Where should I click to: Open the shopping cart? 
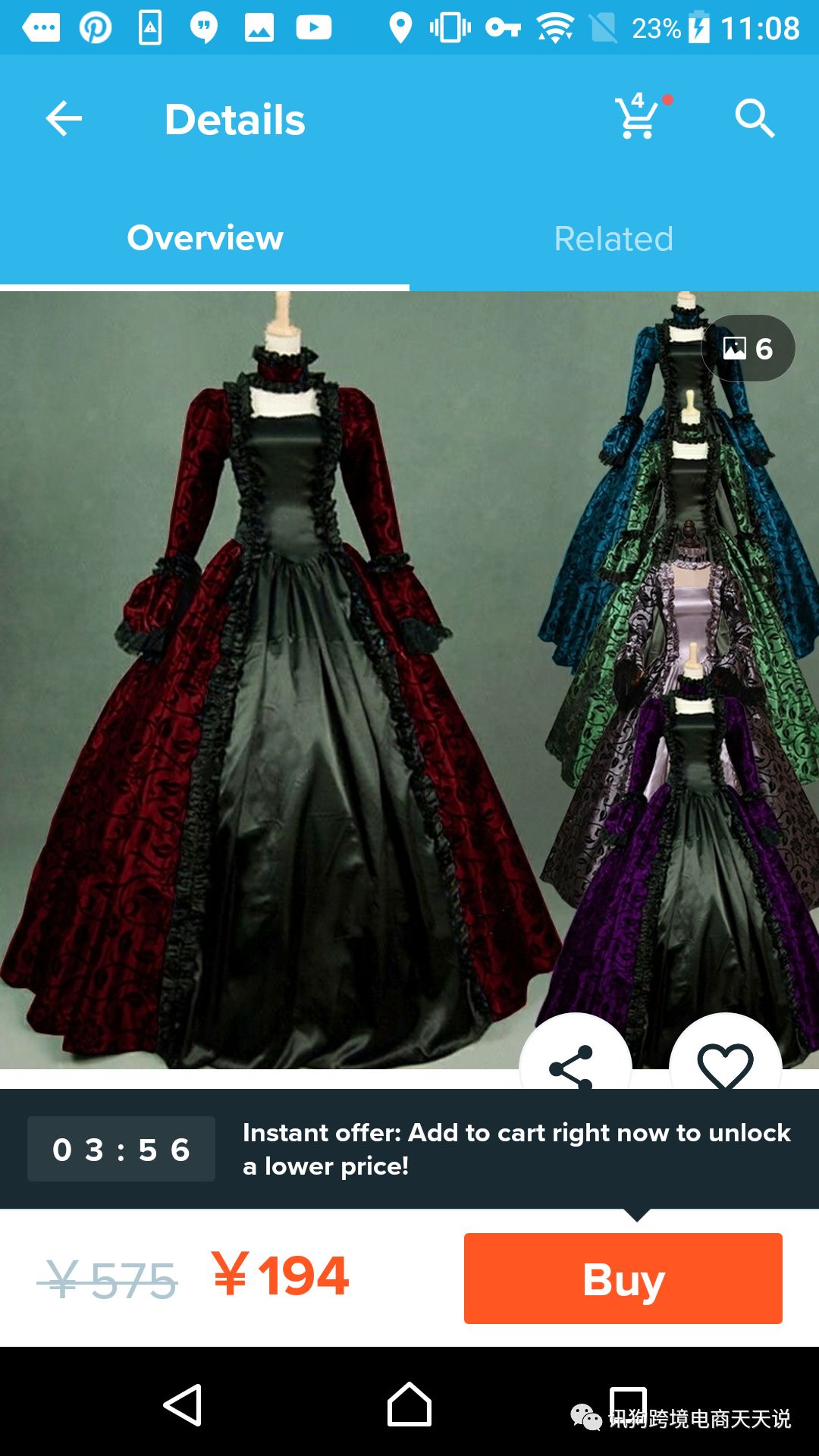637,118
